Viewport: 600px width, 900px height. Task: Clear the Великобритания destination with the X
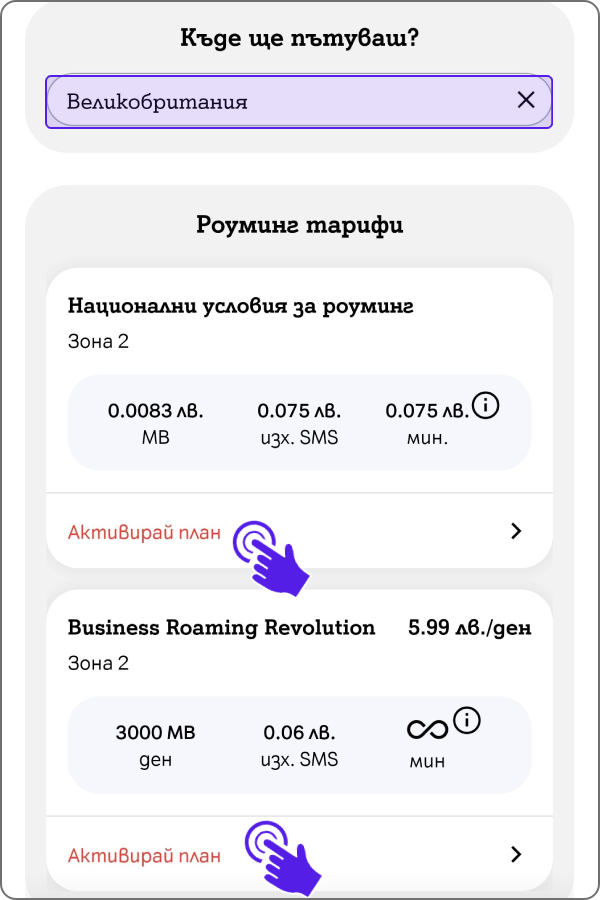click(x=525, y=100)
